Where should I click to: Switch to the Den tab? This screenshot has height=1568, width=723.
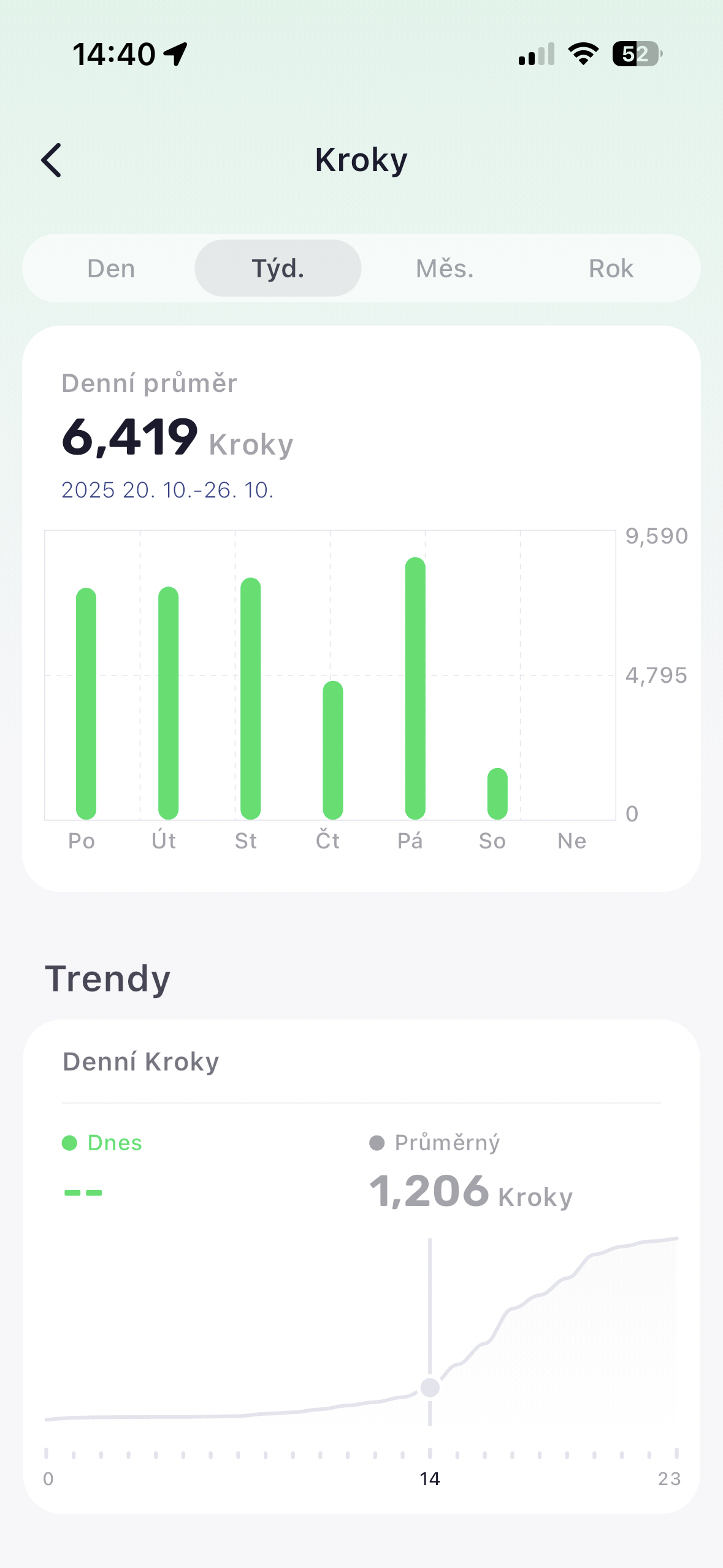[111, 268]
